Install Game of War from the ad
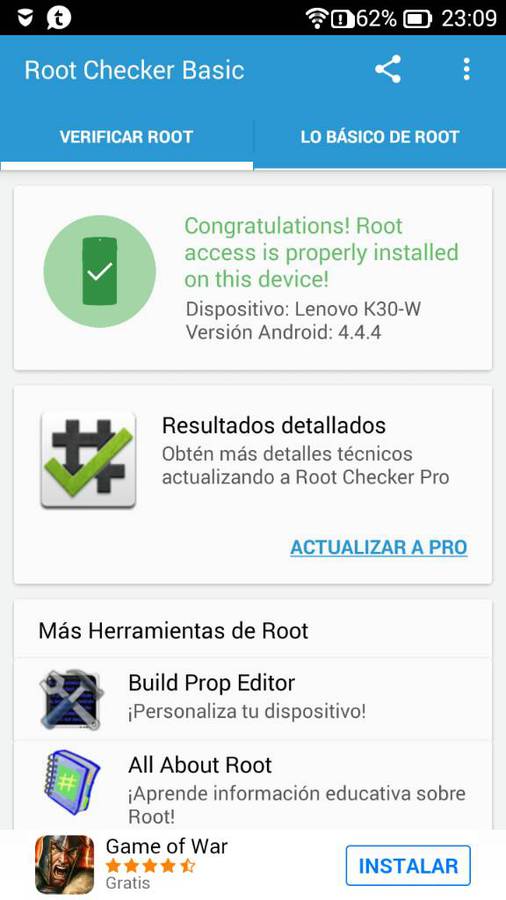The height and width of the screenshot is (900, 506). coord(408,866)
